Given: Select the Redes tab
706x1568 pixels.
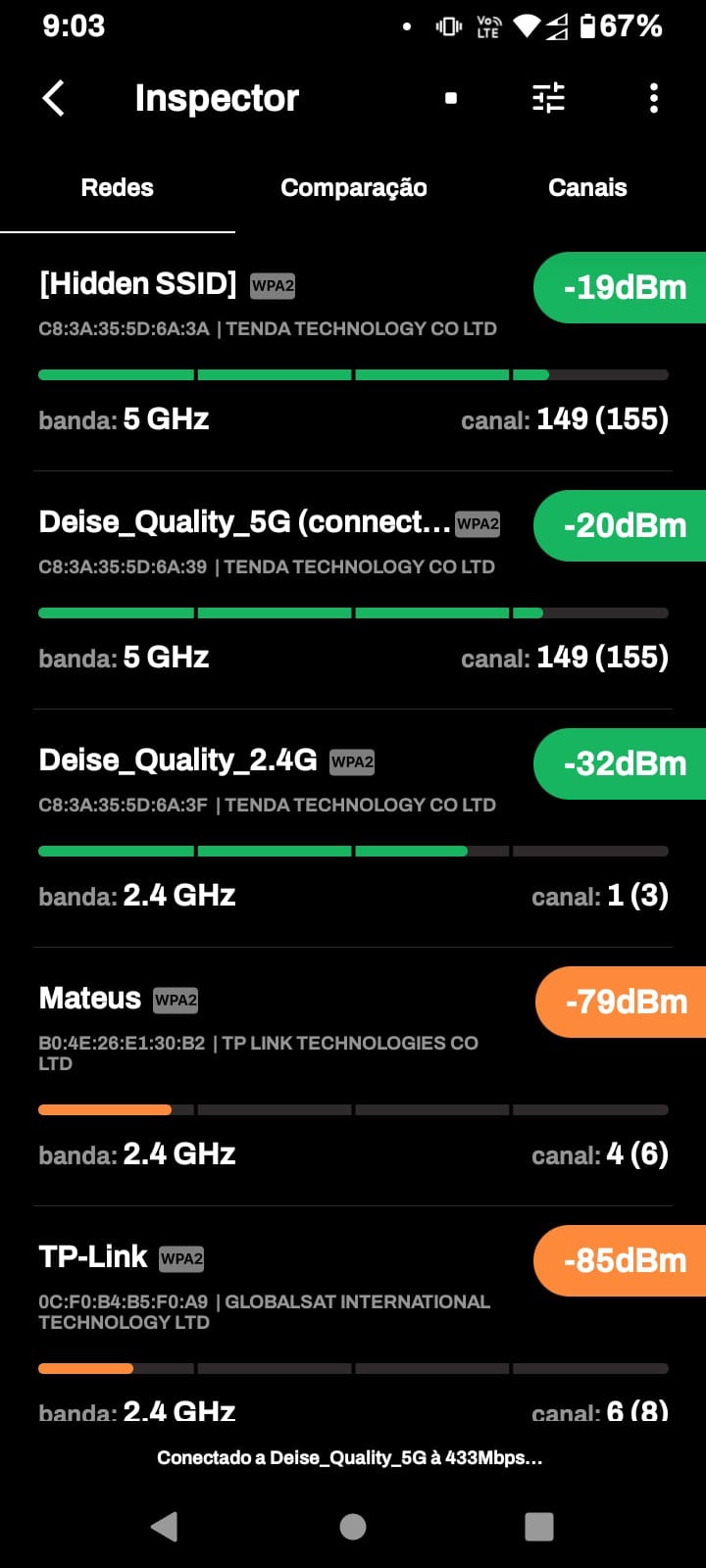Looking at the screenshot, I should (x=118, y=188).
